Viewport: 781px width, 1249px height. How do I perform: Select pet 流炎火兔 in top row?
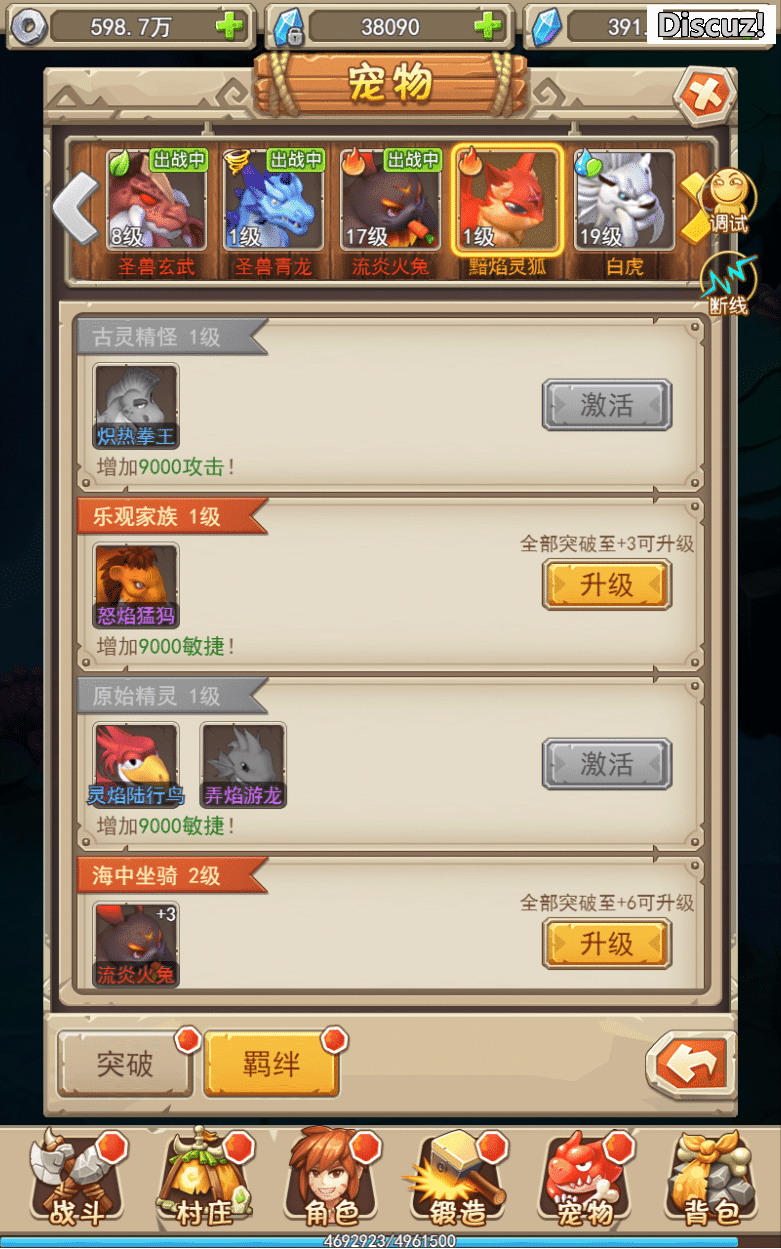pos(390,203)
